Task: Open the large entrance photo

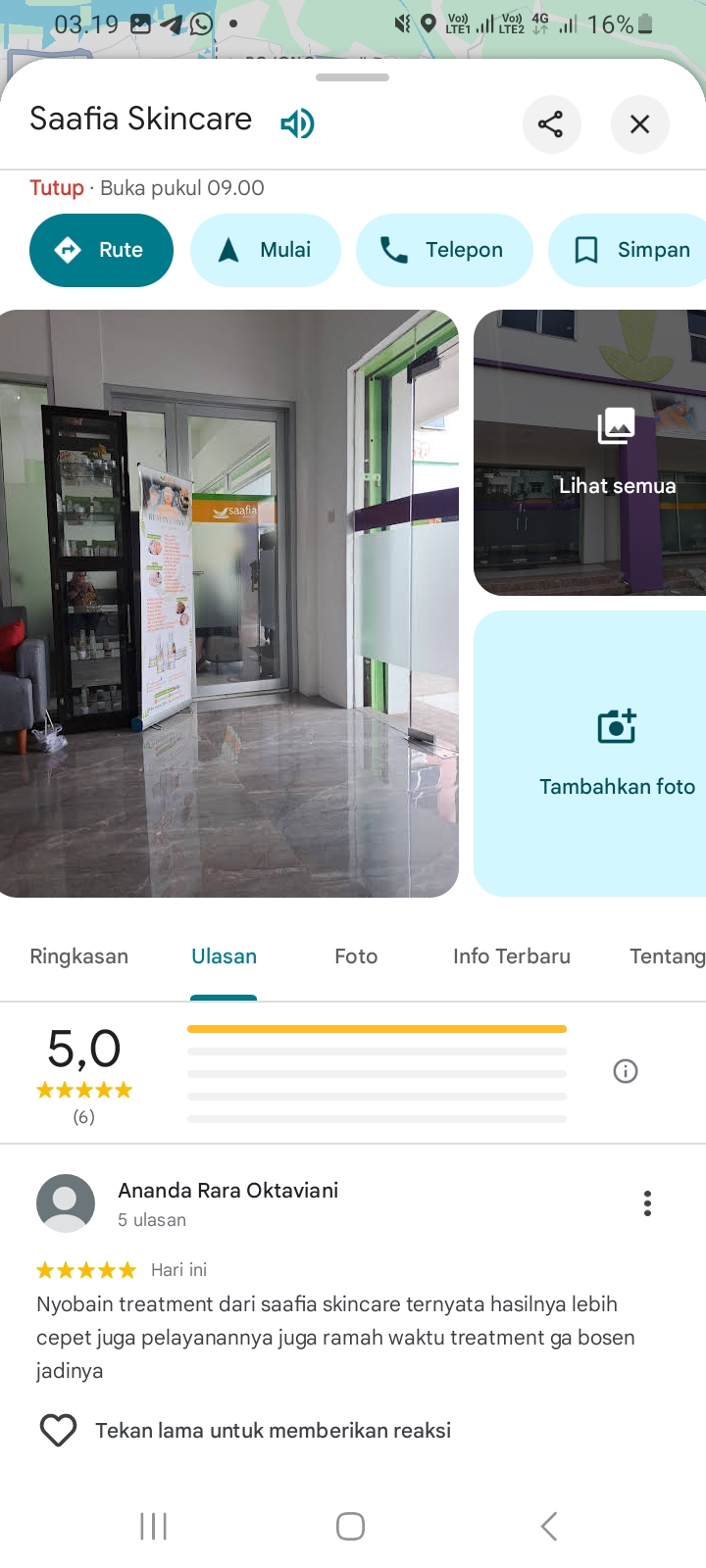Action: click(228, 603)
